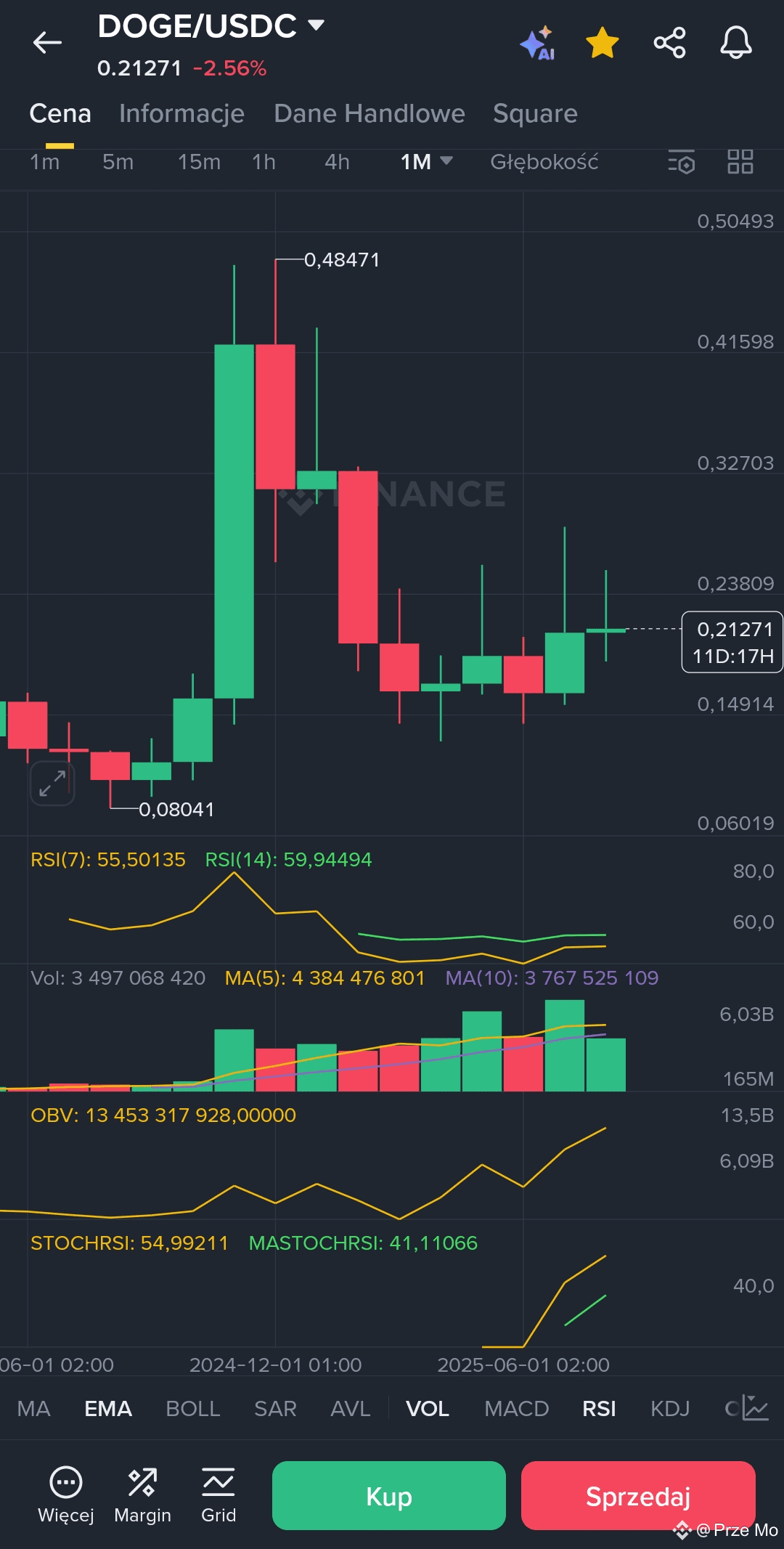
Task: Expand the 1M interval dropdown
Action: [x=426, y=162]
